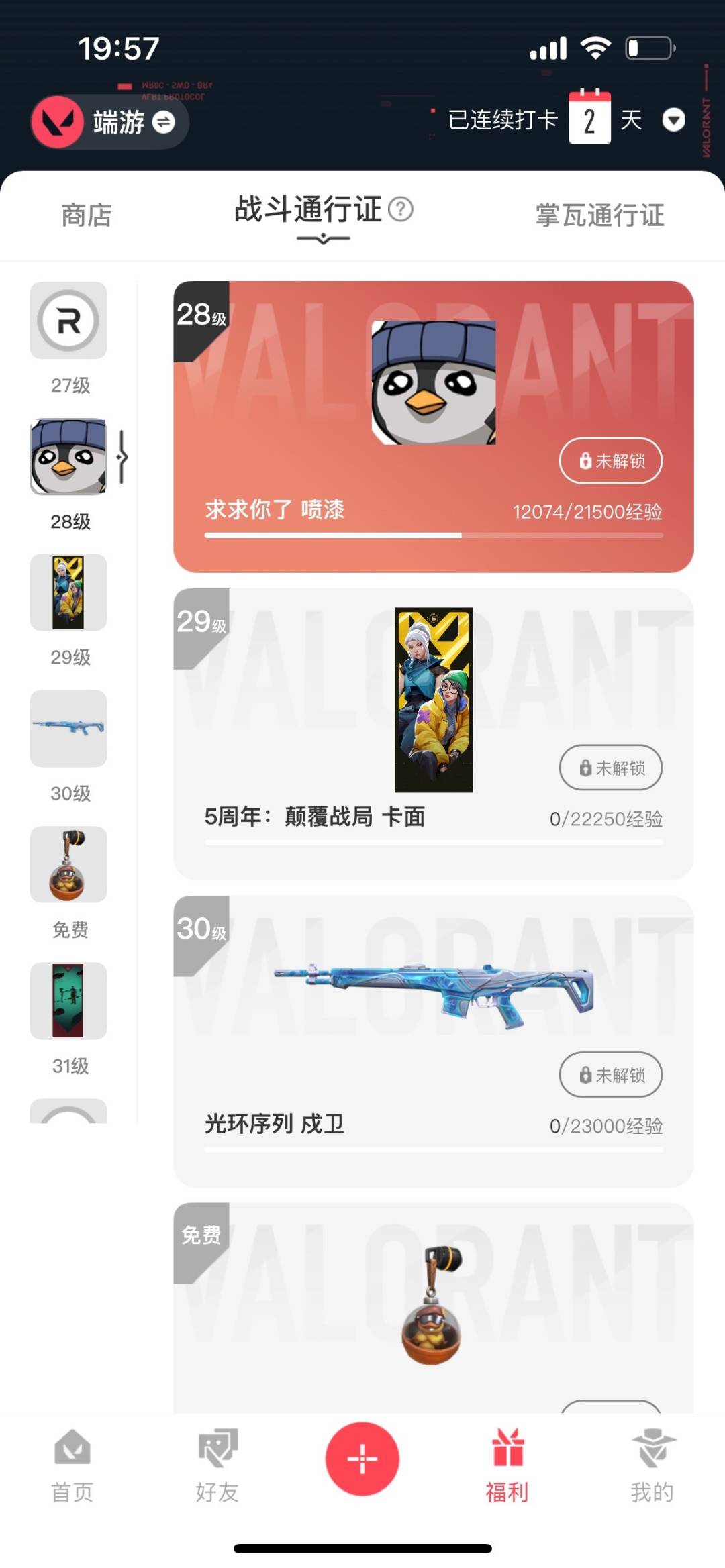Select the 免费 charm reward in the level list
Screen dimensions: 725x1568
(68, 864)
